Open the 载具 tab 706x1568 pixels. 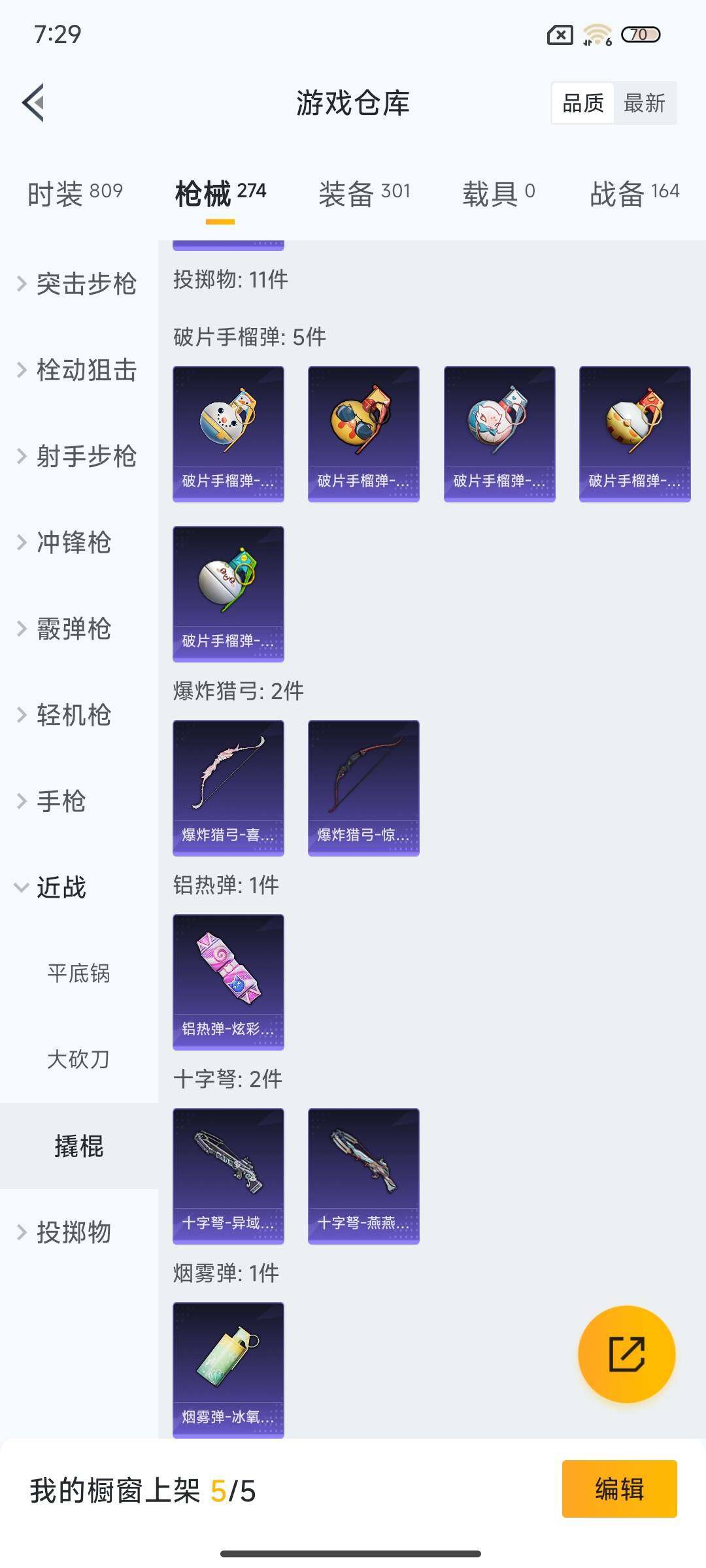(x=498, y=193)
